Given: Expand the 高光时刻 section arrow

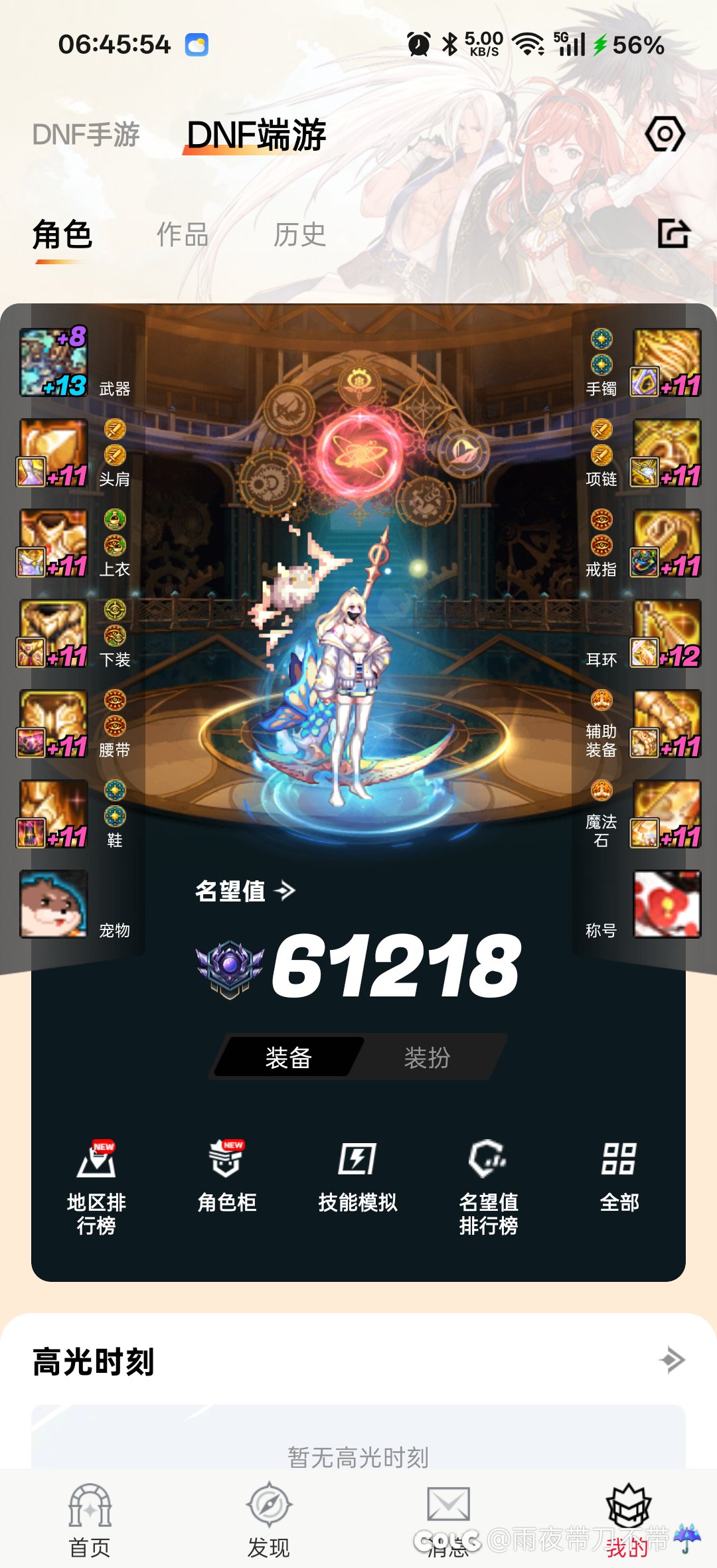Looking at the screenshot, I should [x=672, y=1360].
